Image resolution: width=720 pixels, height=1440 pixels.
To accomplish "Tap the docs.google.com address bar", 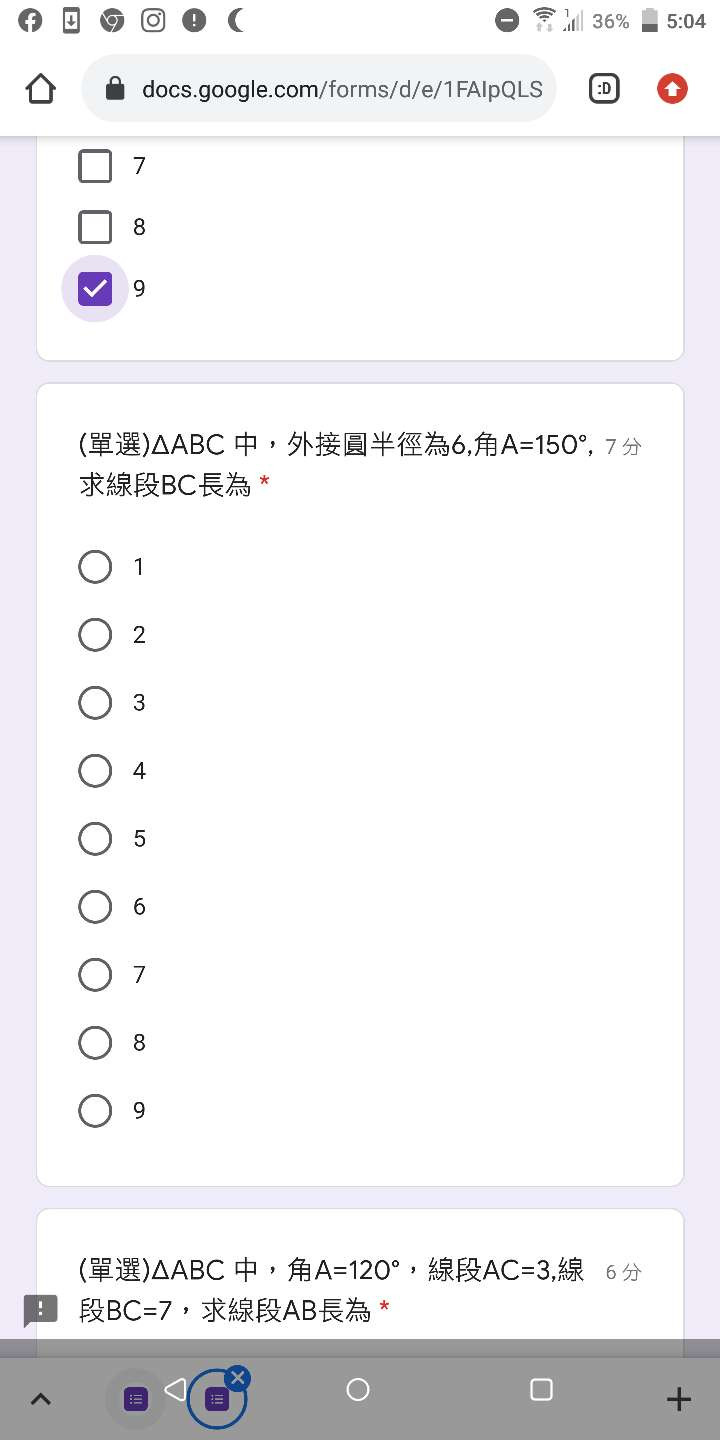I will click(x=319, y=90).
